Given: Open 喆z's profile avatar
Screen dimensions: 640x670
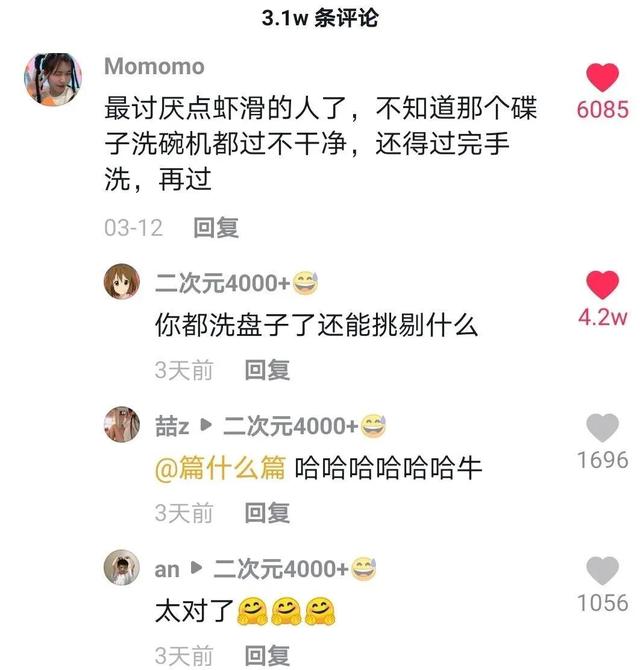Looking at the screenshot, I should 121,426.
